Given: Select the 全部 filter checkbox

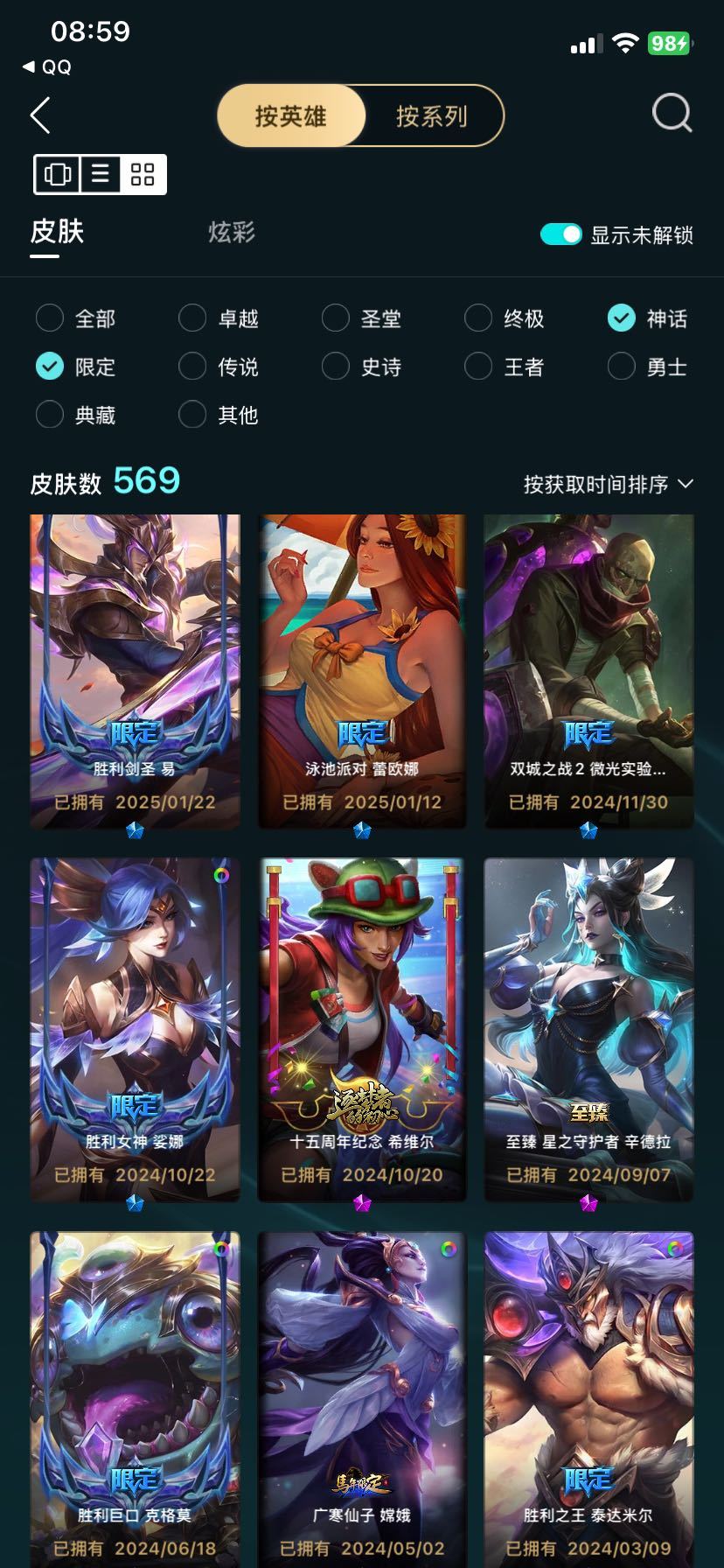Looking at the screenshot, I should pos(50,318).
